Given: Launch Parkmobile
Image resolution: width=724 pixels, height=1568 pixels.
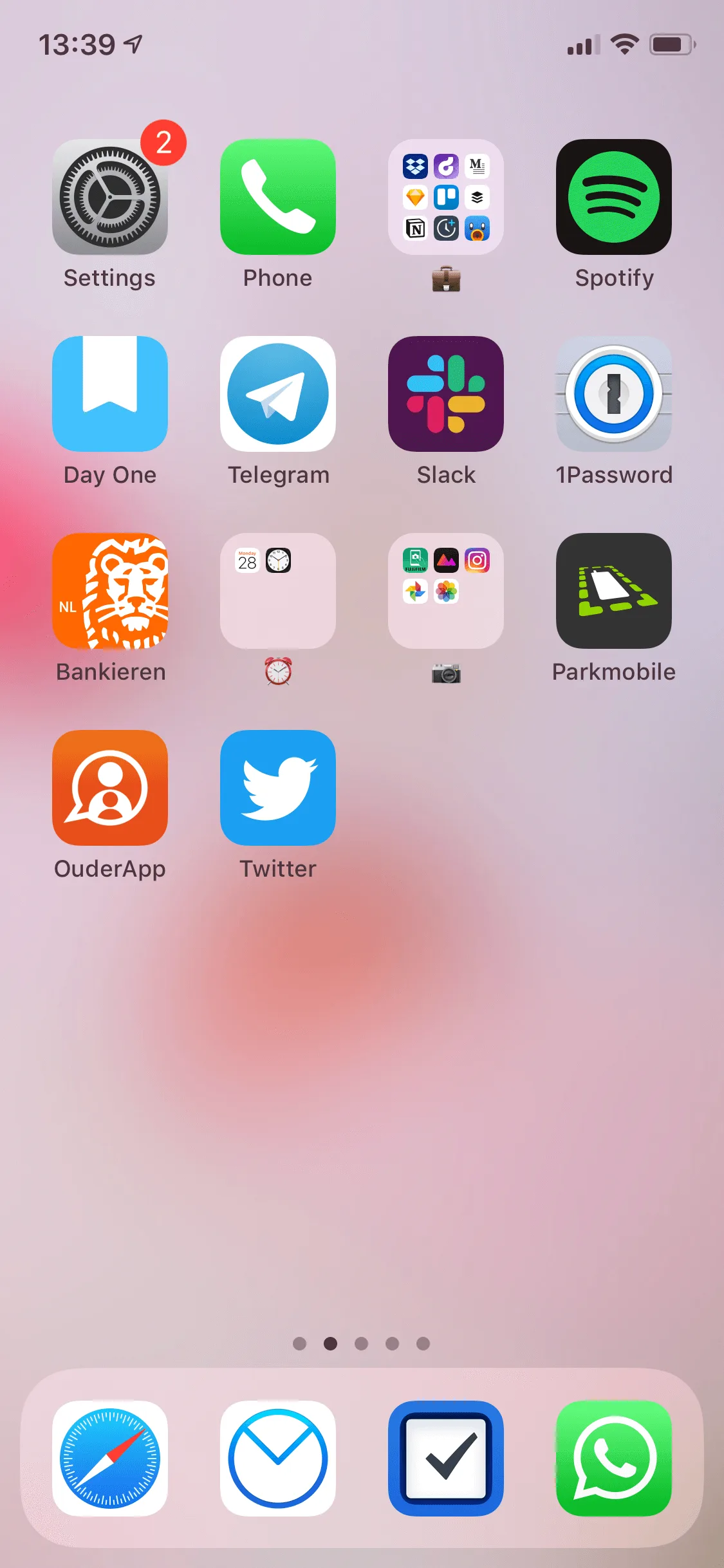Looking at the screenshot, I should coord(614,591).
